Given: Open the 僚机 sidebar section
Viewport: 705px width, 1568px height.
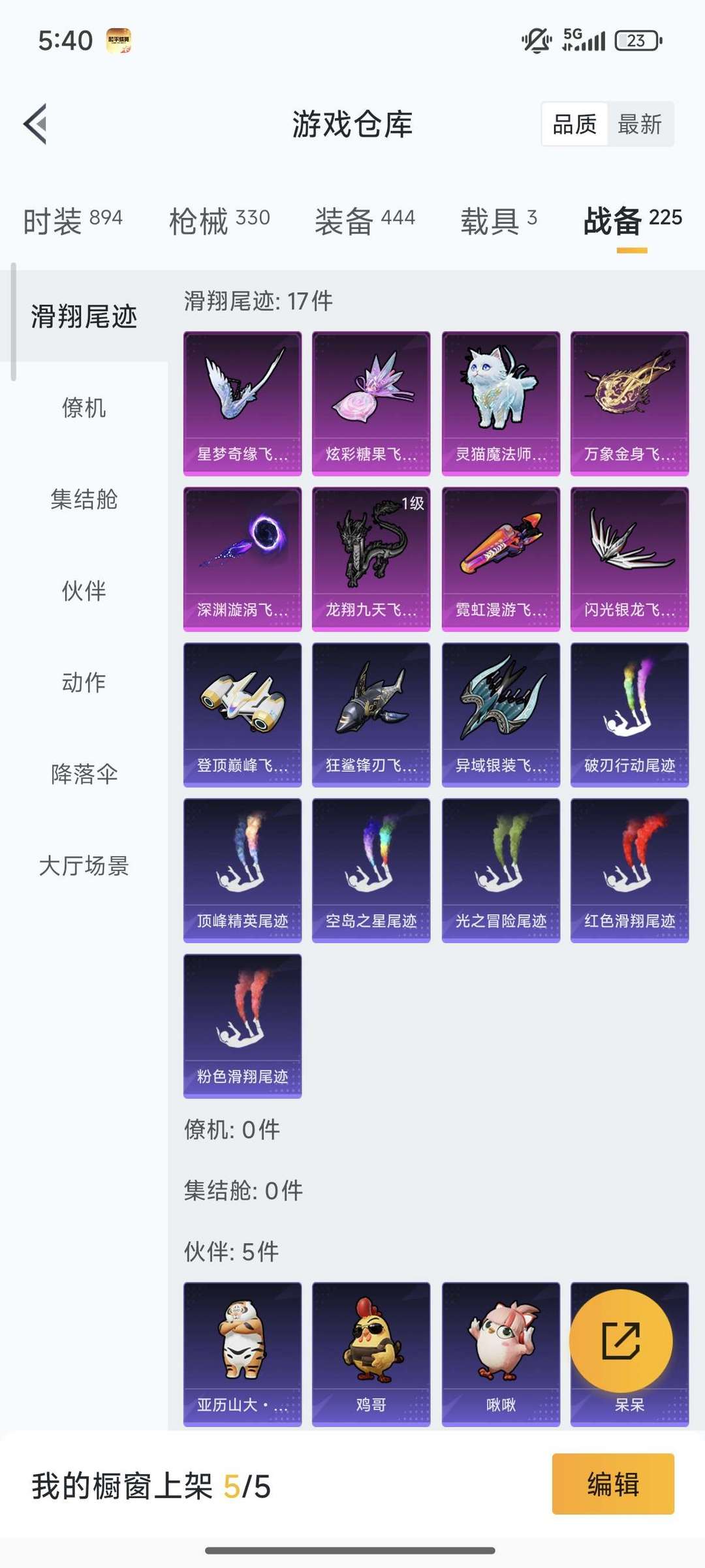Looking at the screenshot, I should (85, 409).
